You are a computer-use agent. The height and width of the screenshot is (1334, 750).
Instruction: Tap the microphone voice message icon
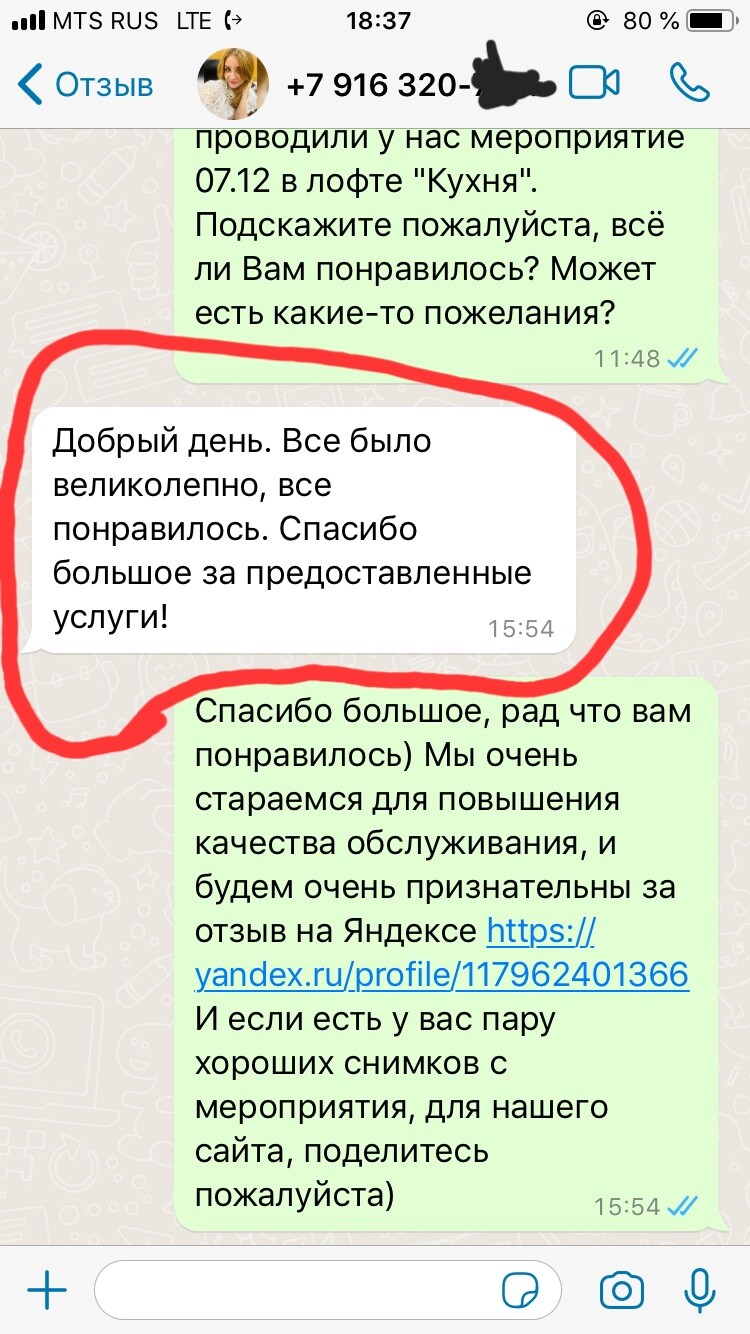pos(700,1291)
